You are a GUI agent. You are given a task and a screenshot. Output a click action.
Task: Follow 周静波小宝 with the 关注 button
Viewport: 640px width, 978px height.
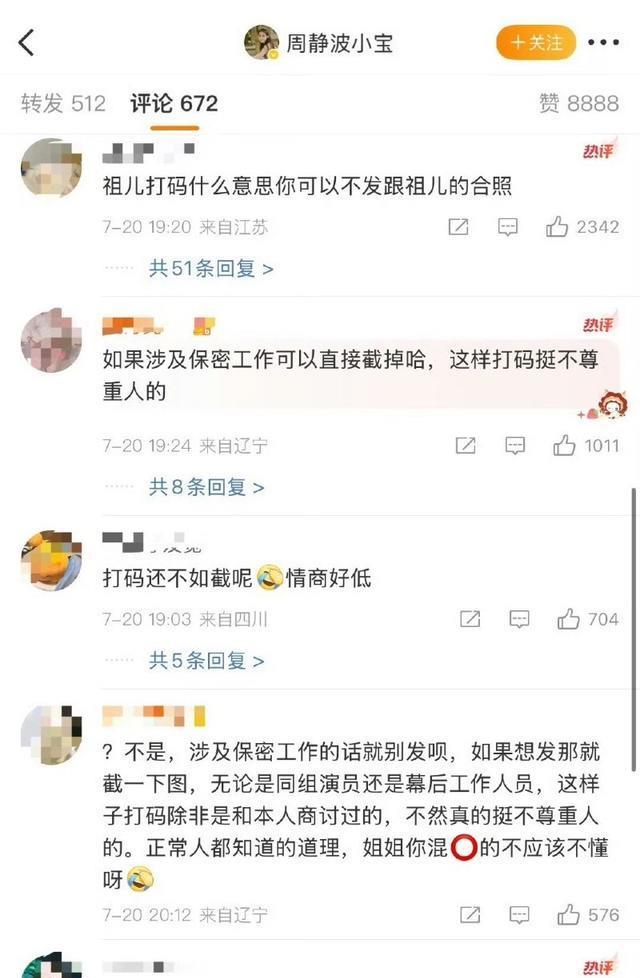click(x=536, y=42)
